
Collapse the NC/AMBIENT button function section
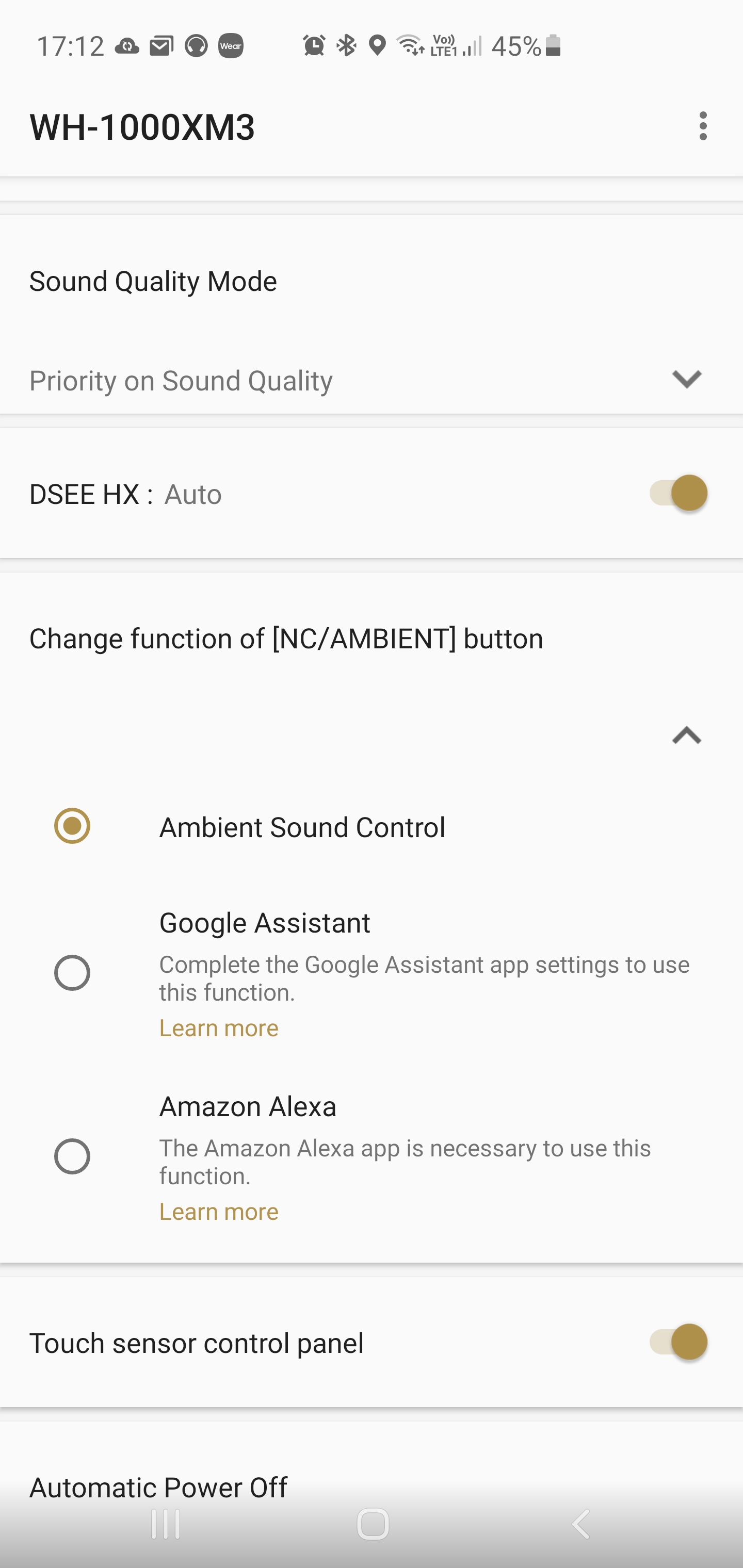686,736
